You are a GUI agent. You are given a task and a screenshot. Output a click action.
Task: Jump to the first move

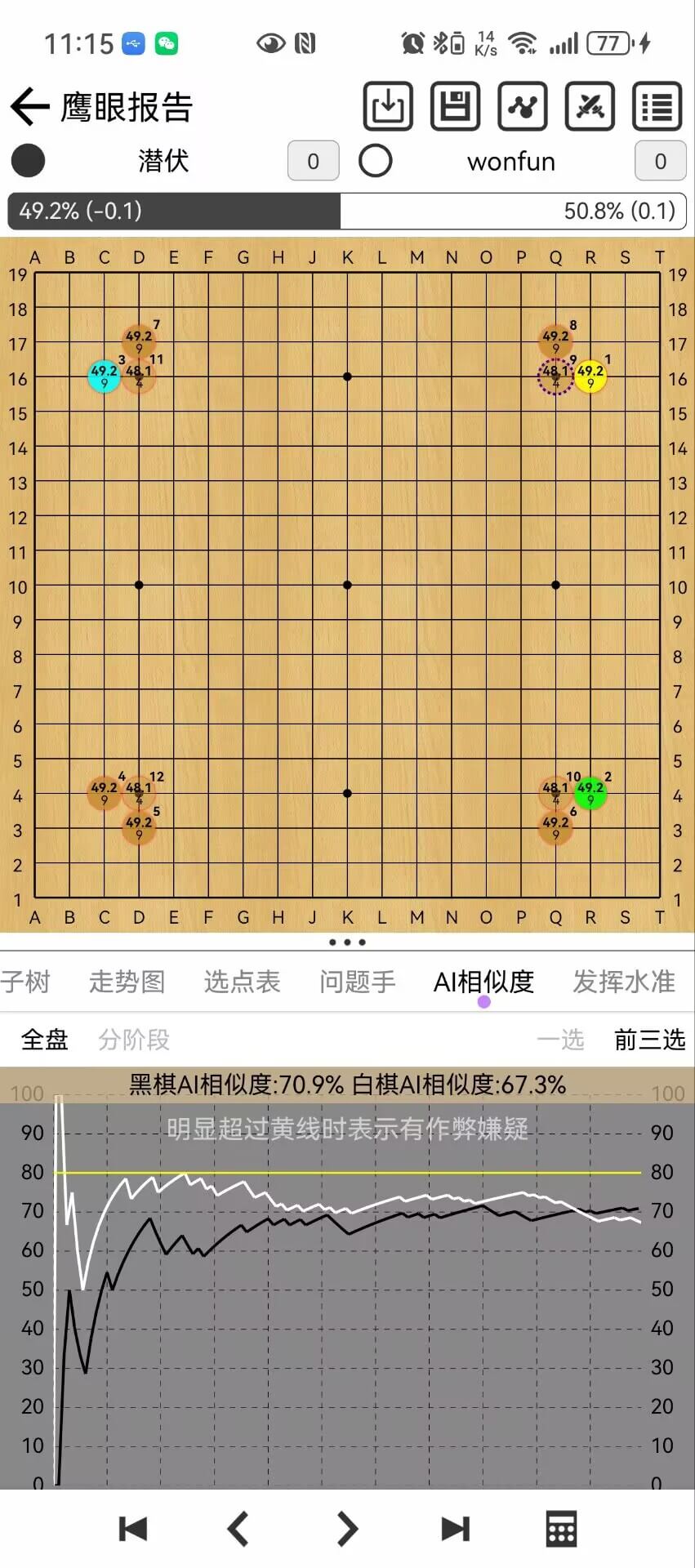[x=132, y=1529]
